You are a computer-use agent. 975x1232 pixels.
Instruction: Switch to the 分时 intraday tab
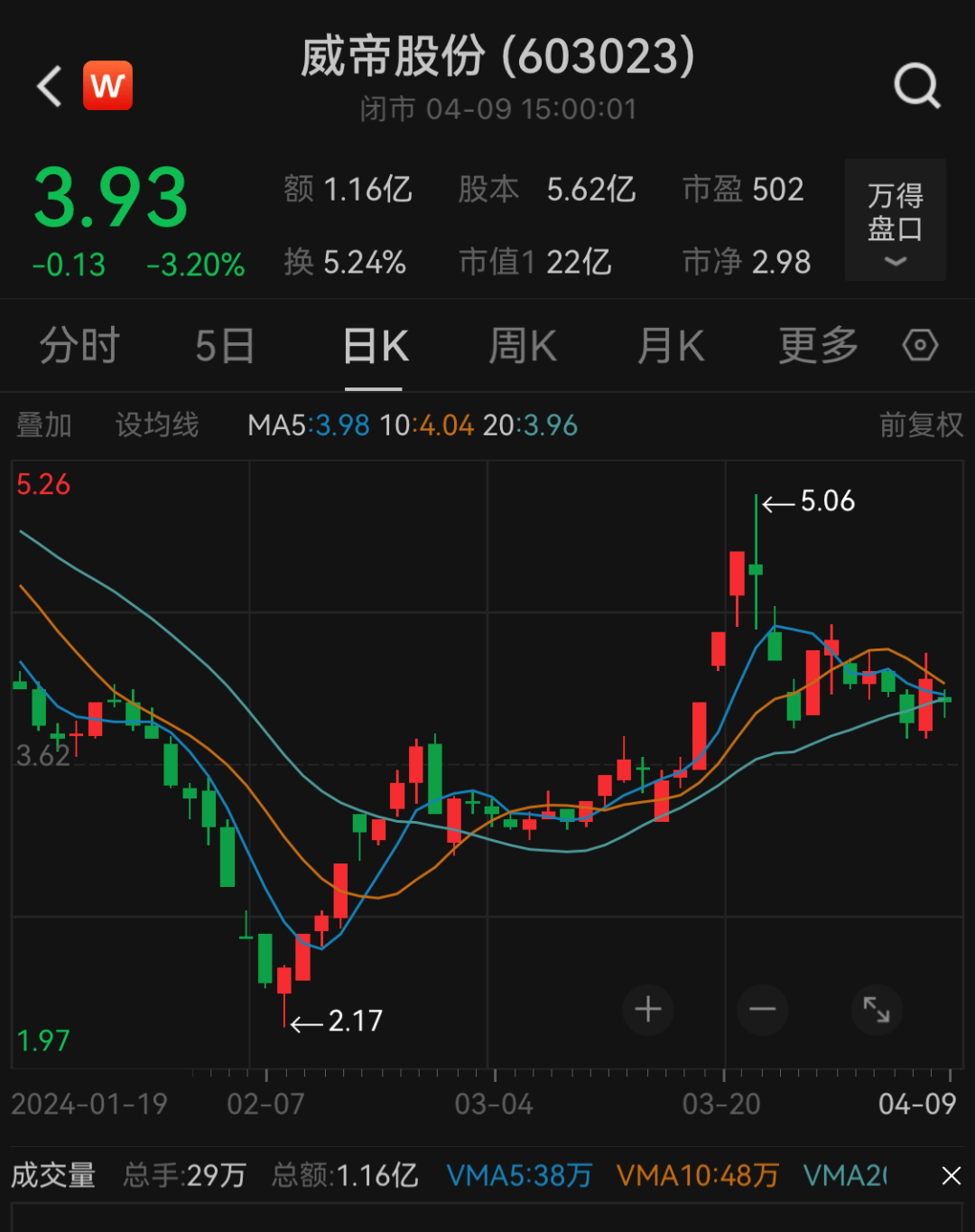(x=79, y=345)
